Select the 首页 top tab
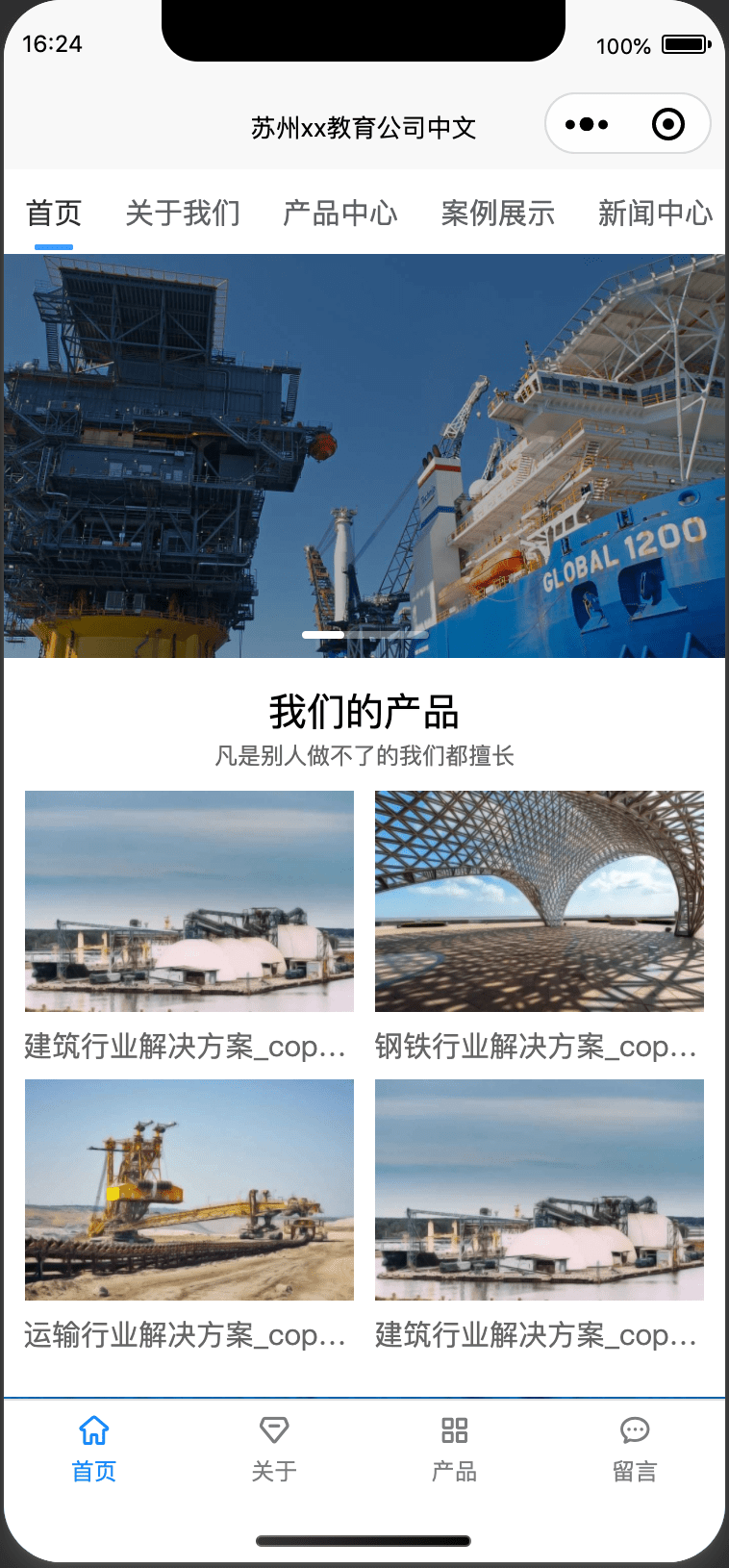Image resolution: width=729 pixels, height=1568 pixels. pyautogui.click(x=54, y=214)
